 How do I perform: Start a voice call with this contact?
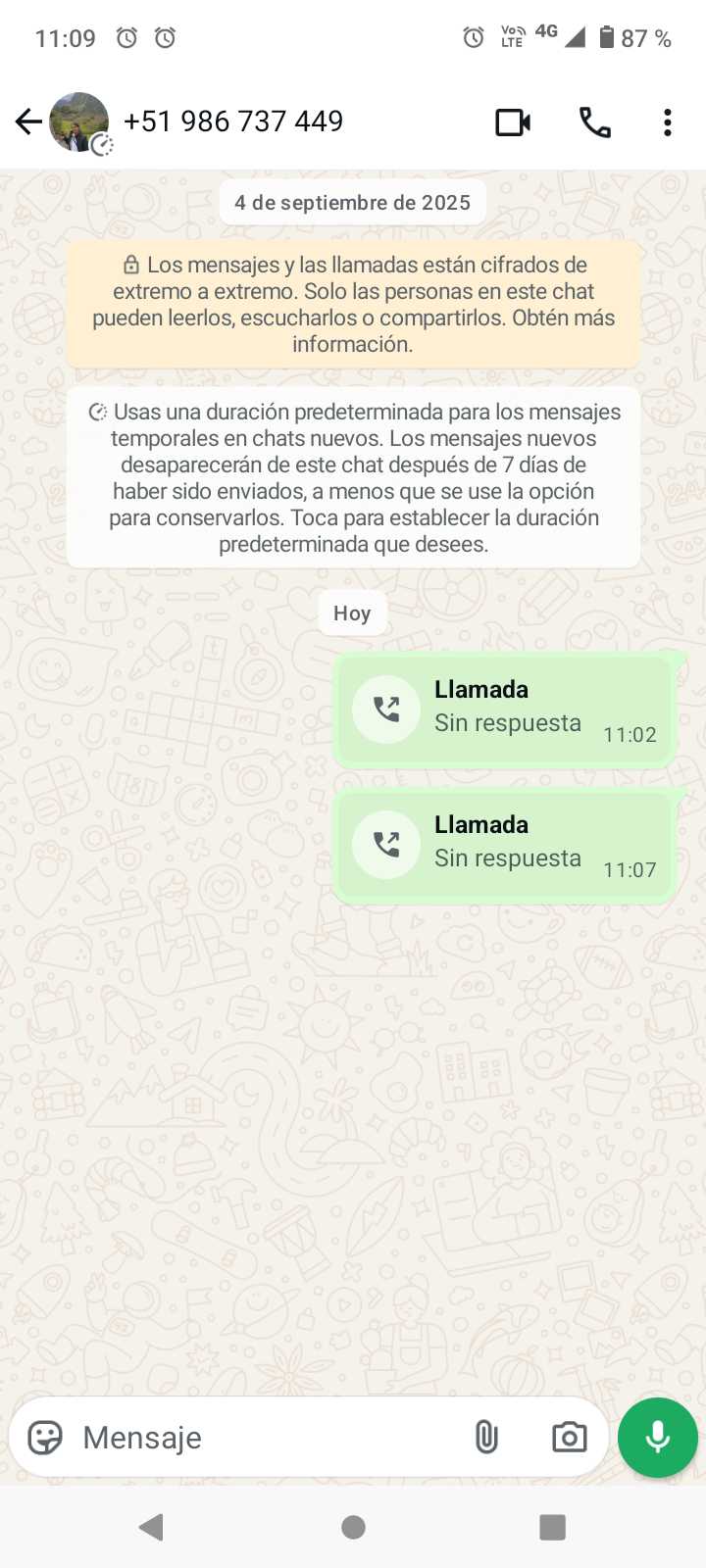595,122
